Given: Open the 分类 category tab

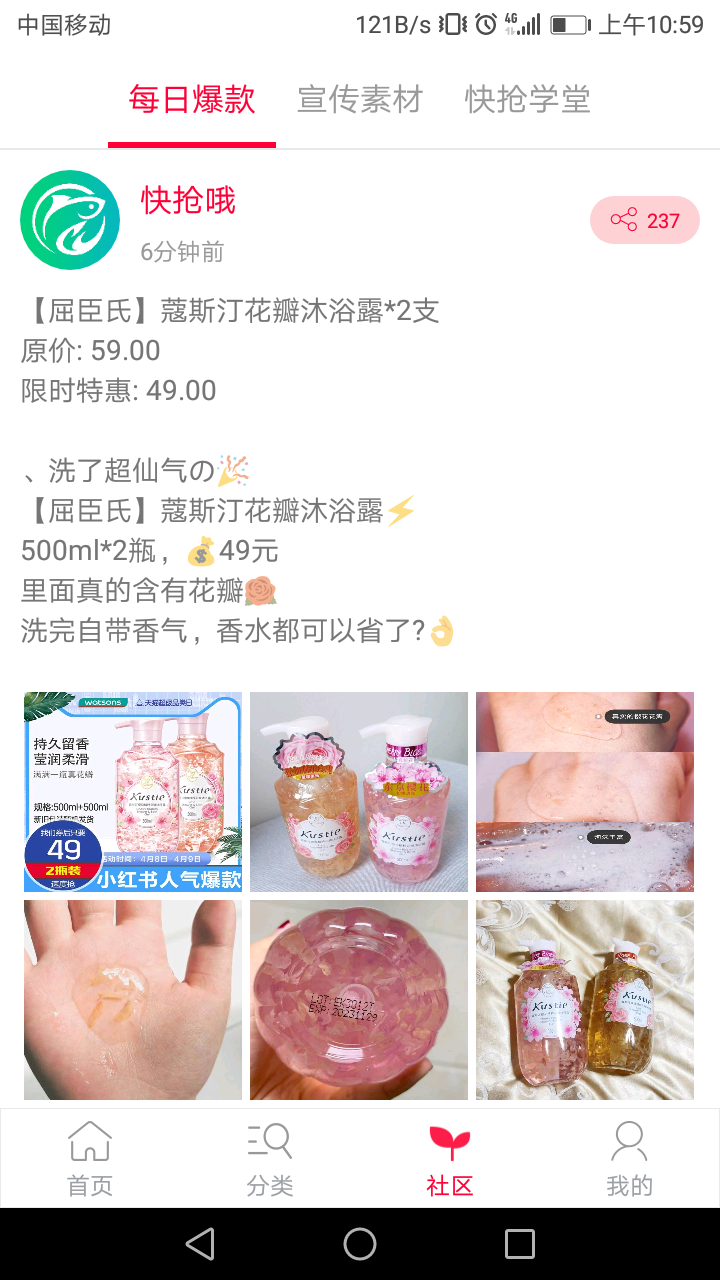Looking at the screenshot, I should point(270,1158).
